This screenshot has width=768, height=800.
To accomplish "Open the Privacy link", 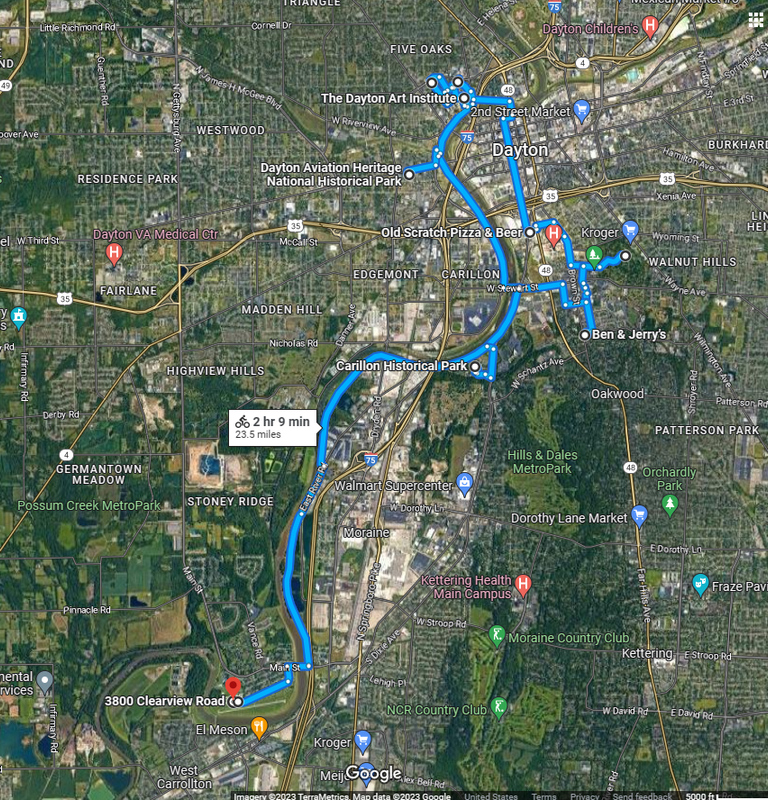I will click(580, 796).
